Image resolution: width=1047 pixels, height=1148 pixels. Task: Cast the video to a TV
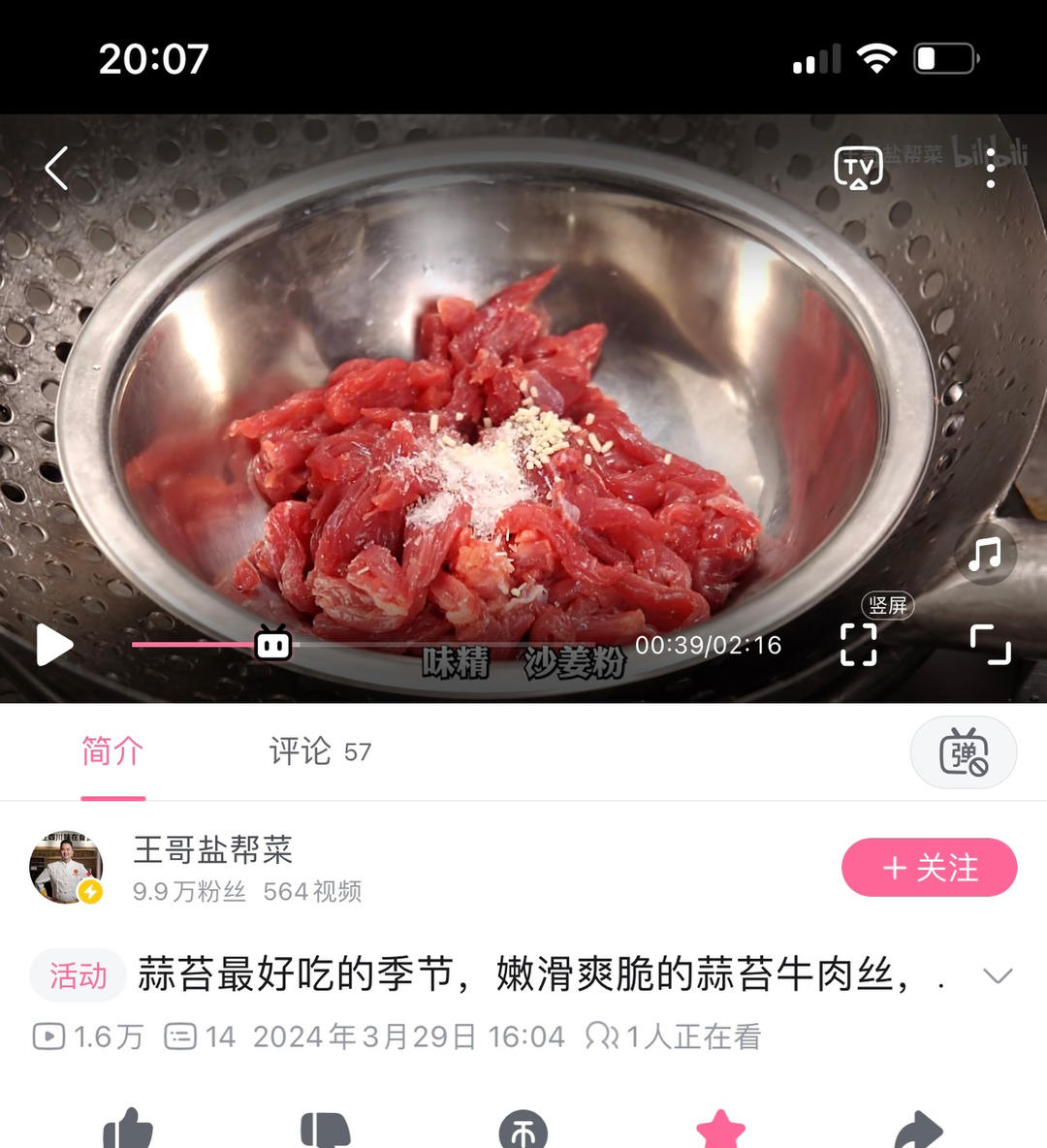click(x=858, y=169)
